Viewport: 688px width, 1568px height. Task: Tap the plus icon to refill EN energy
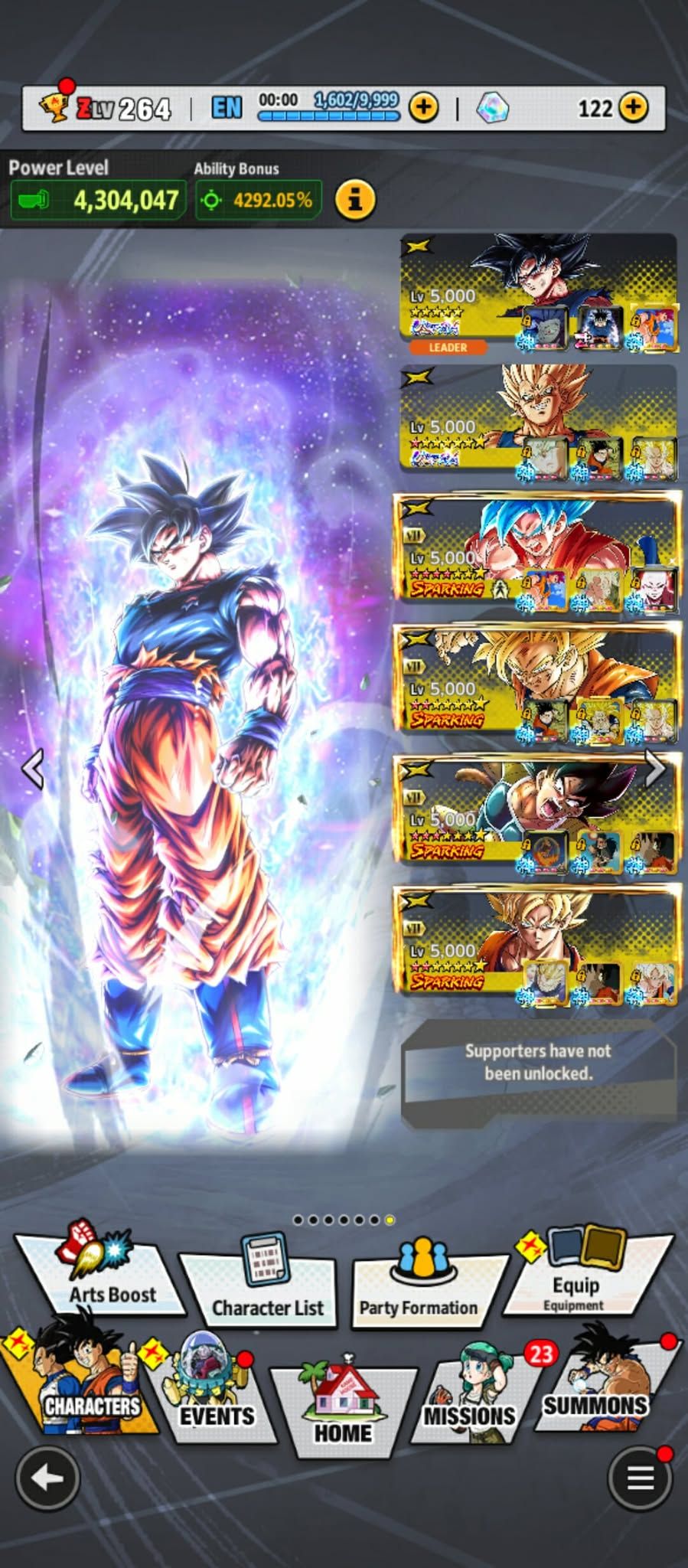coord(423,108)
